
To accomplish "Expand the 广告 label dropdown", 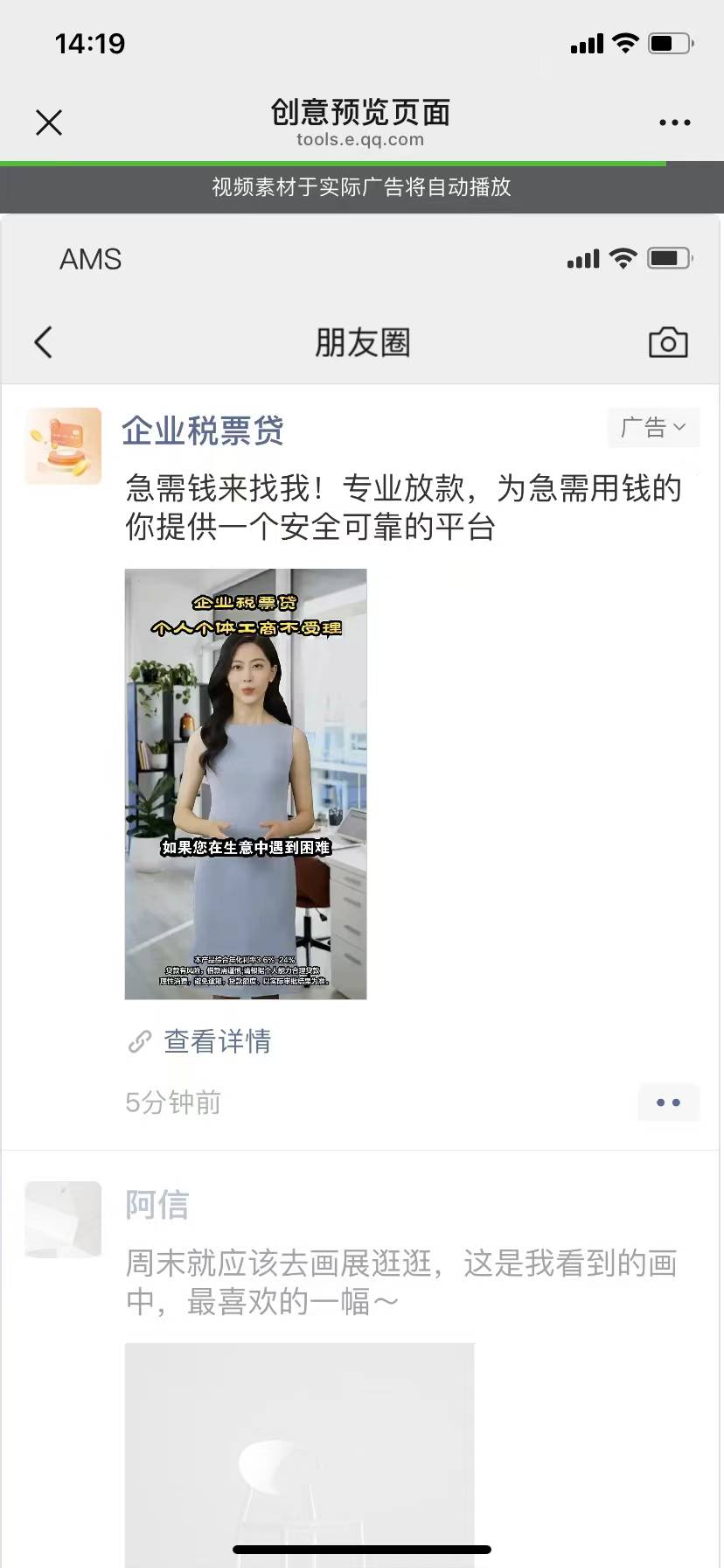I will [652, 428].
